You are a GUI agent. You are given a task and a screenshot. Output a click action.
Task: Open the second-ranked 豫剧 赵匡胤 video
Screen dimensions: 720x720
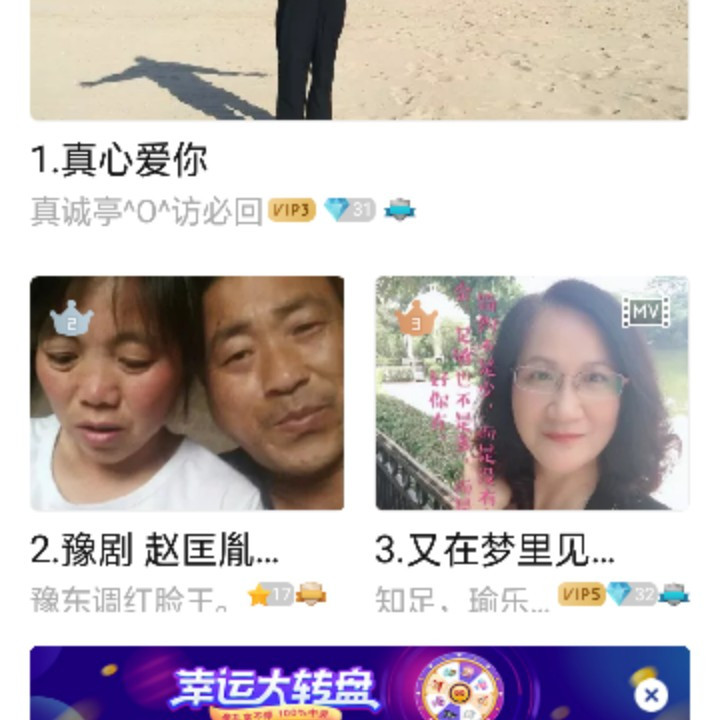tap(187, 393)
